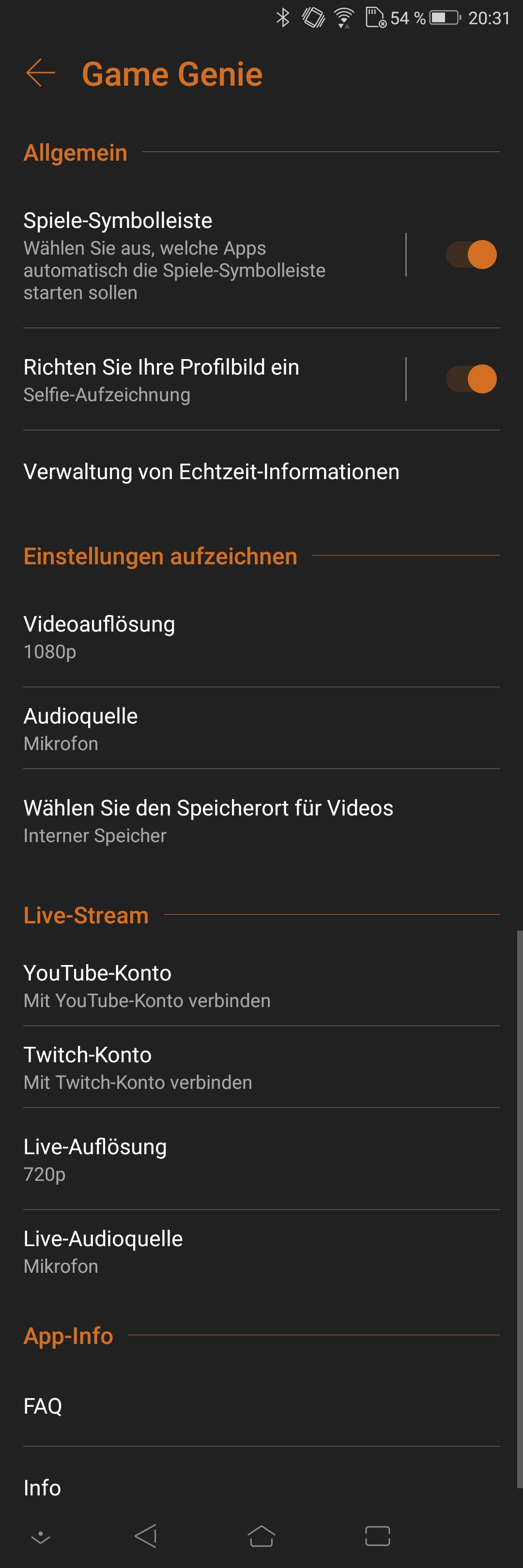Go back from Game Genie settings
The height and width of the screenshot is (1568, 523).
[41, 73]
